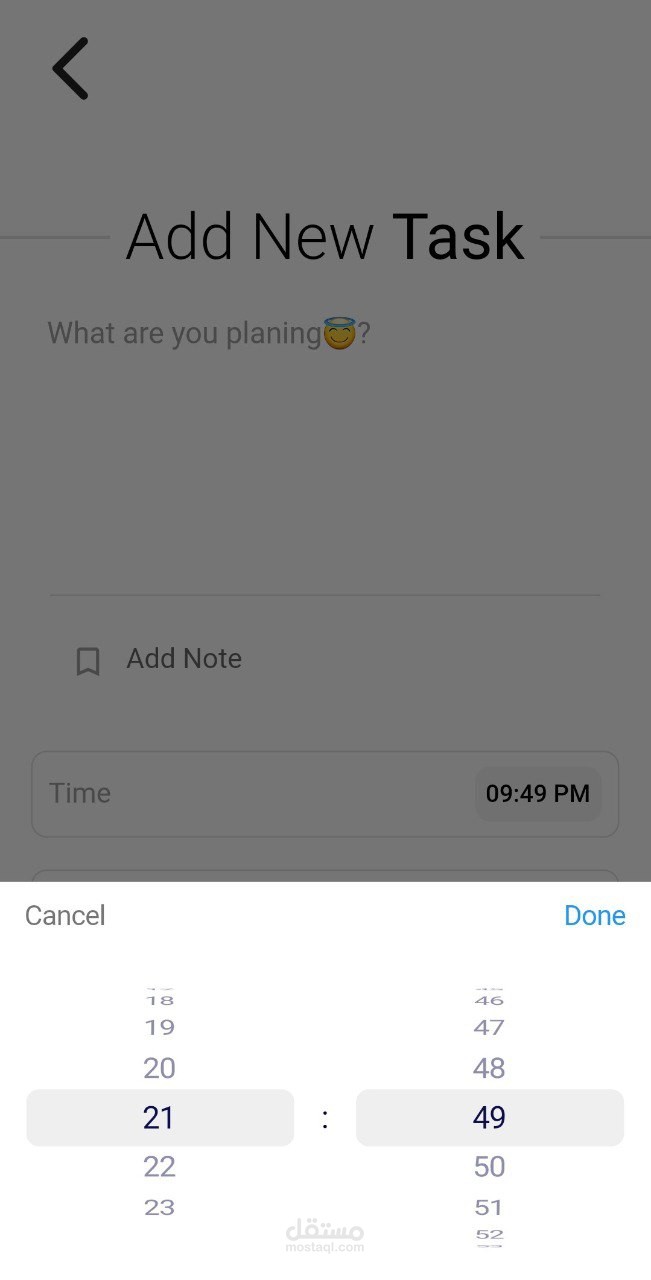
Task: Tap the 09:49 PM time chip
Action: click(x=538, y=794)
